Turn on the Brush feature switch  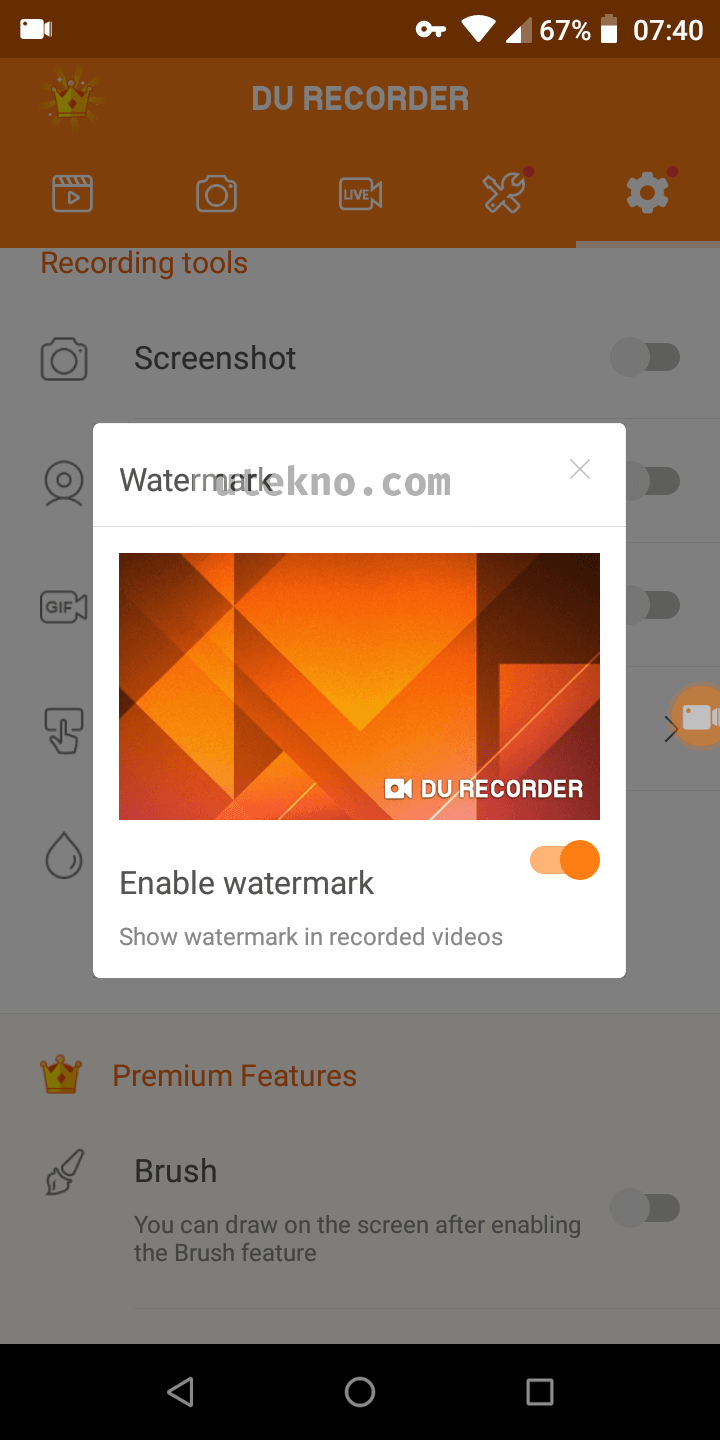click(646, 1208)
